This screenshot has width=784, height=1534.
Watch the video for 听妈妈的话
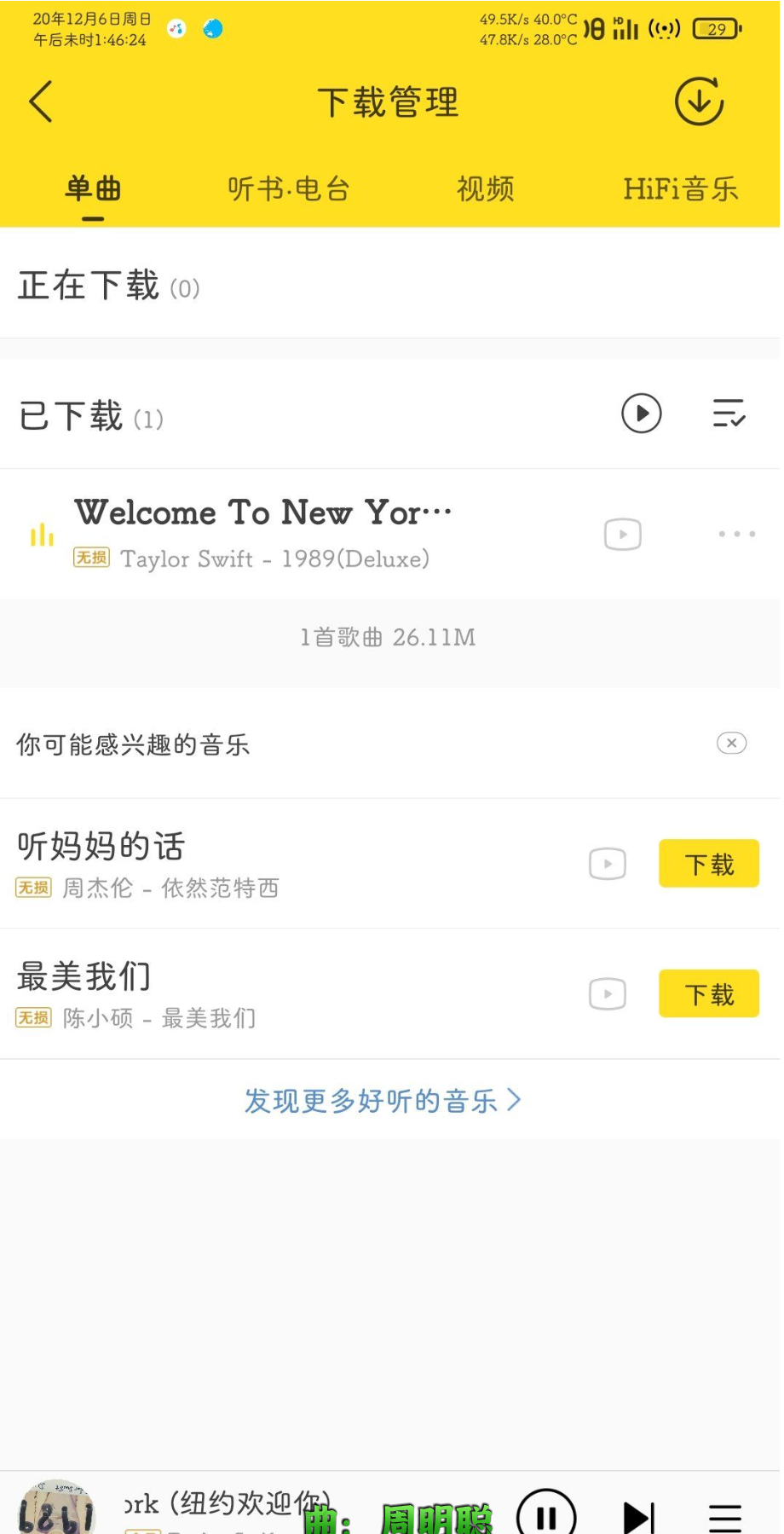(x=608, y=864)
